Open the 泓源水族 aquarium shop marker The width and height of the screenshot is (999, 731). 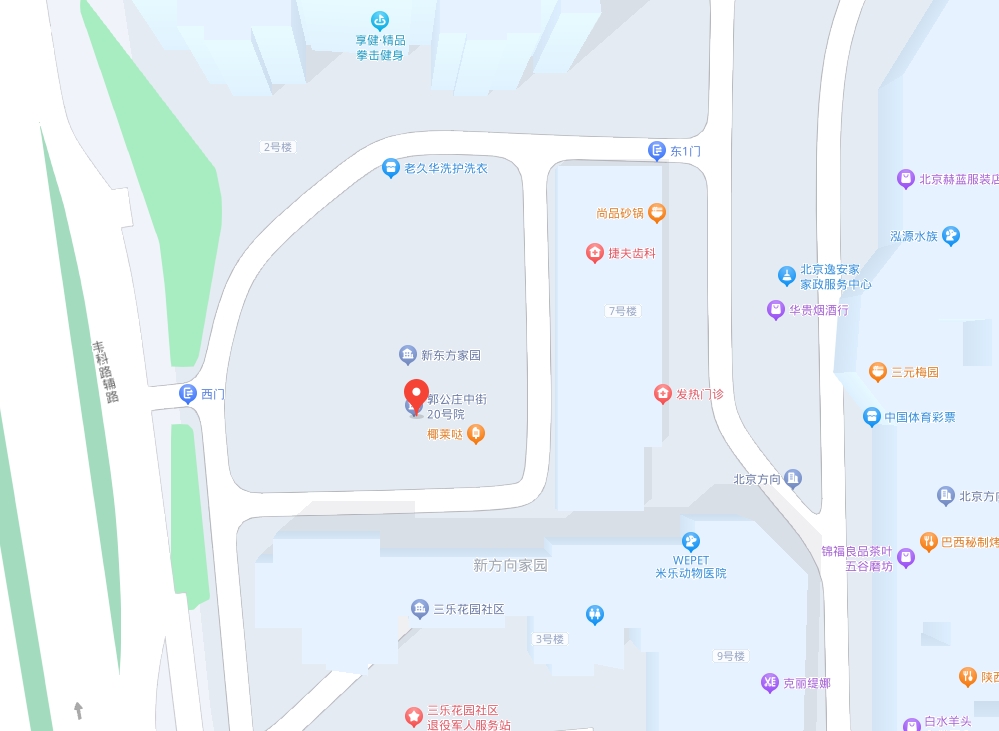tap(951, 236)
